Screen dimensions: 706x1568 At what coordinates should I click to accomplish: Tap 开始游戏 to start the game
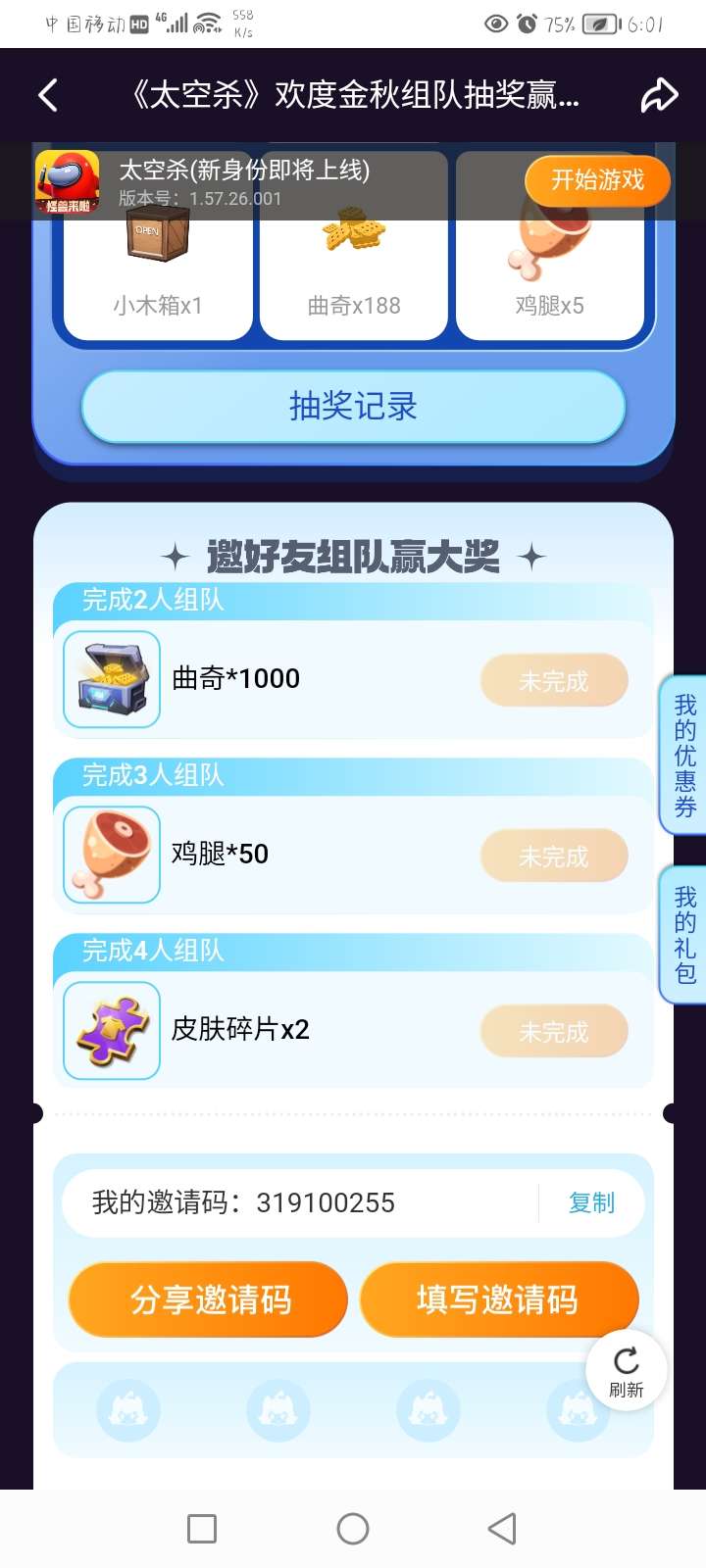(x=597, y=179)
